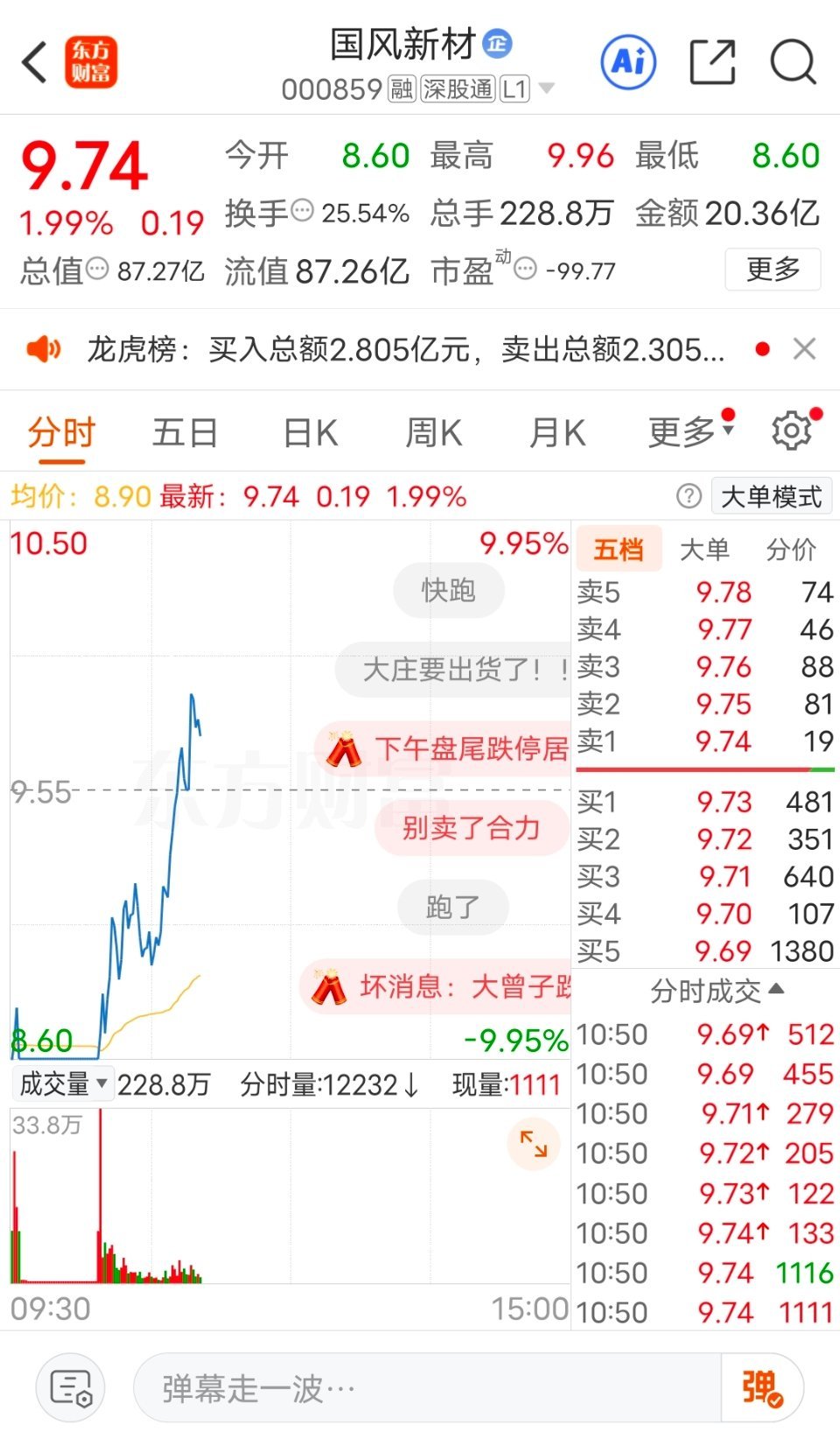Image resolution: width=840 pixels, height=1445 pixels.
Task: Click the back arrow to exit stock page
Action: pos(34,62)
